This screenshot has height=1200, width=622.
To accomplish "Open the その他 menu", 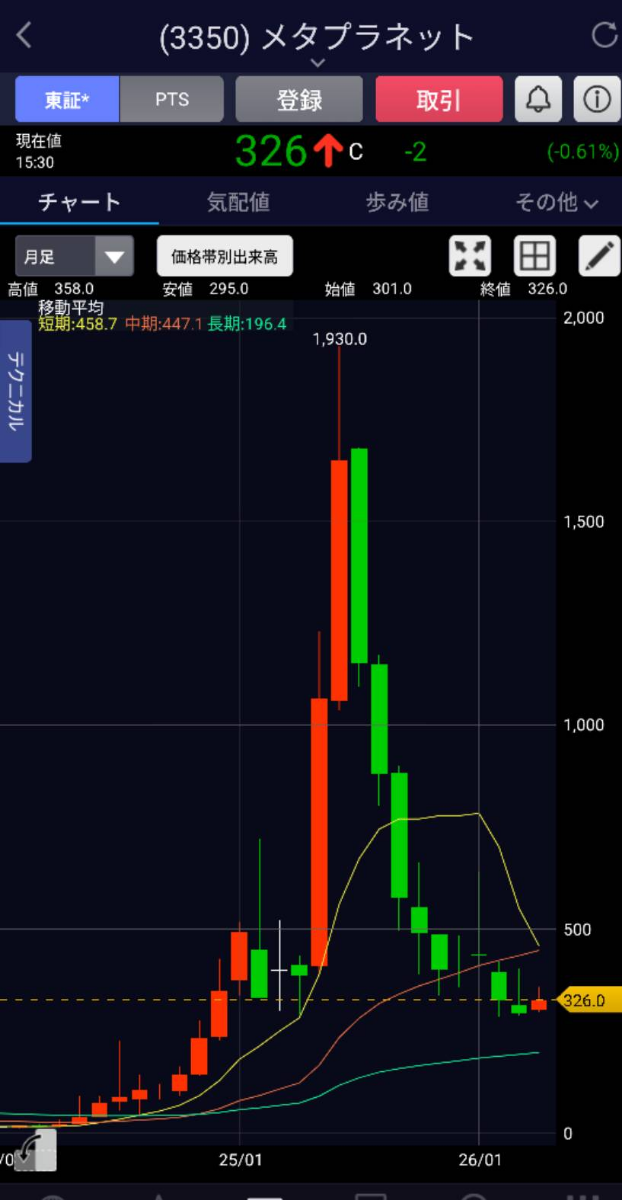I will [556, 202].
